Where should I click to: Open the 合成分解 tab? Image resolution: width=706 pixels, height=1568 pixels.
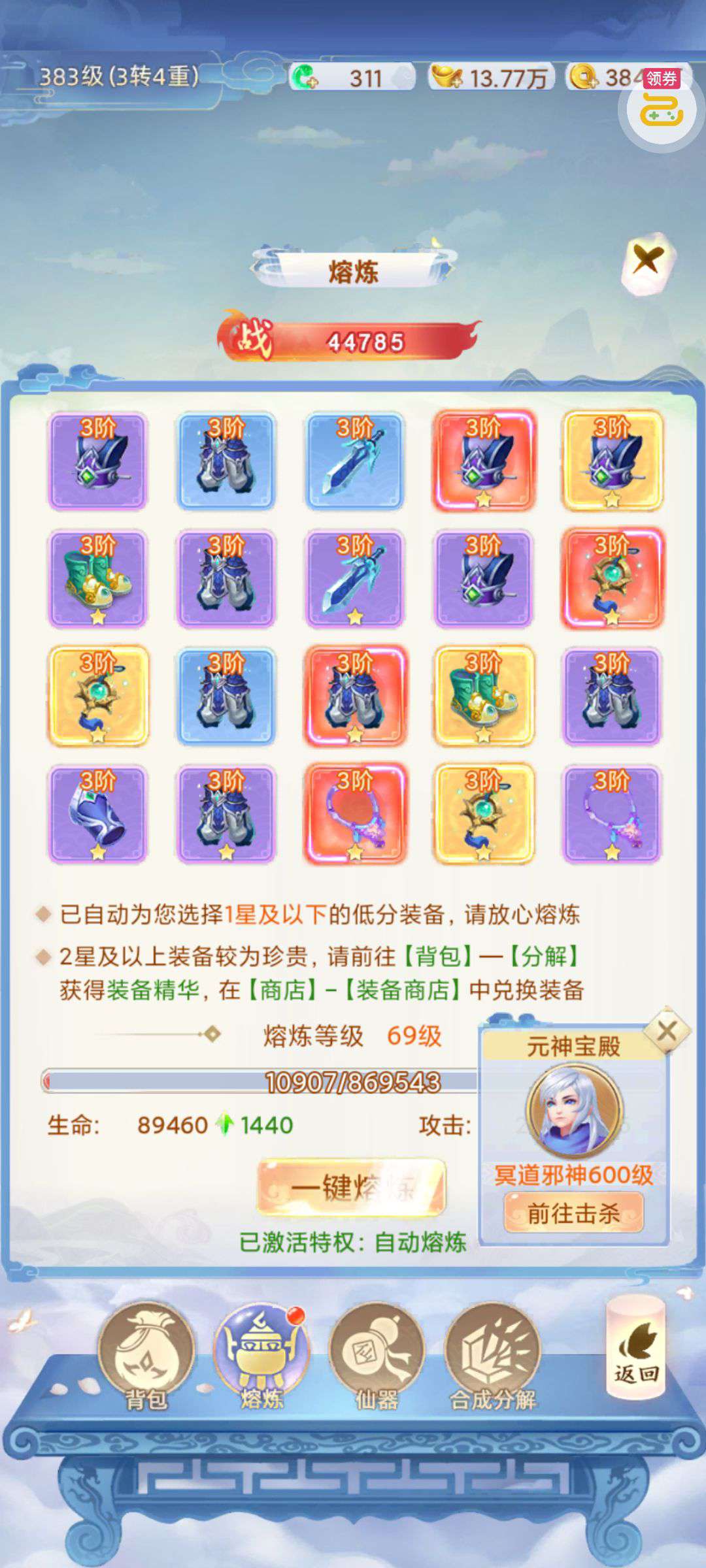point(492,1357)
